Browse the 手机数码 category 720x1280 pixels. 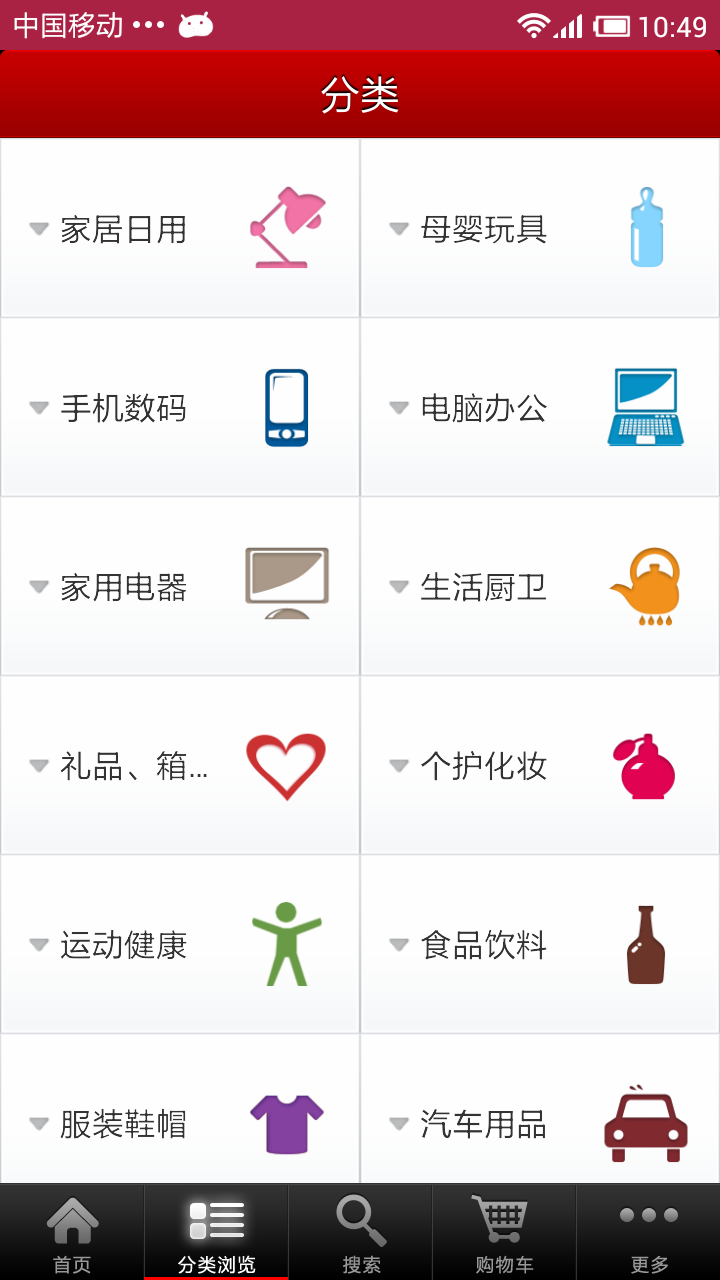tap(180, 408)
